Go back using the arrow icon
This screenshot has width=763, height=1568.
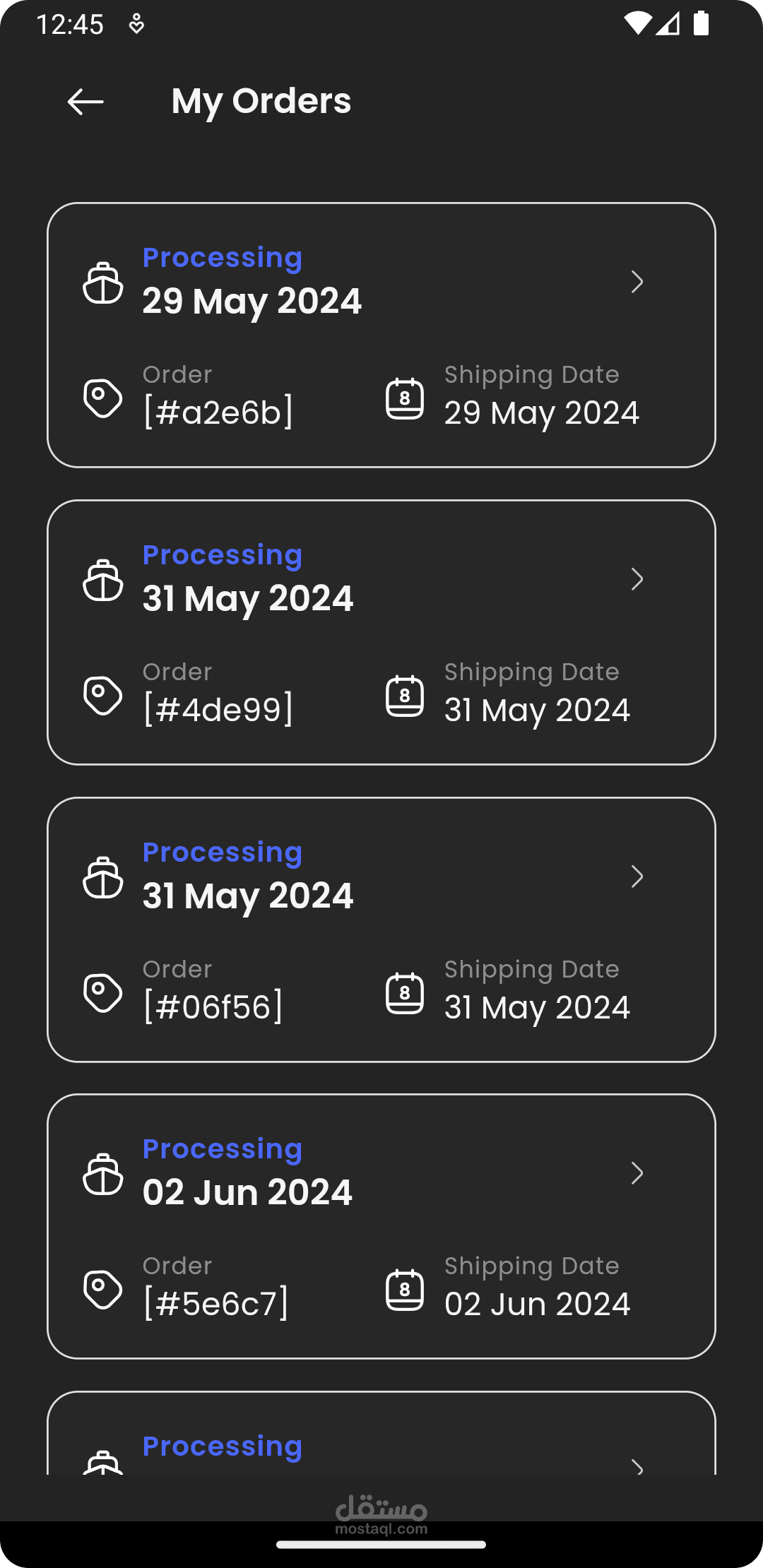coord(85,102)
